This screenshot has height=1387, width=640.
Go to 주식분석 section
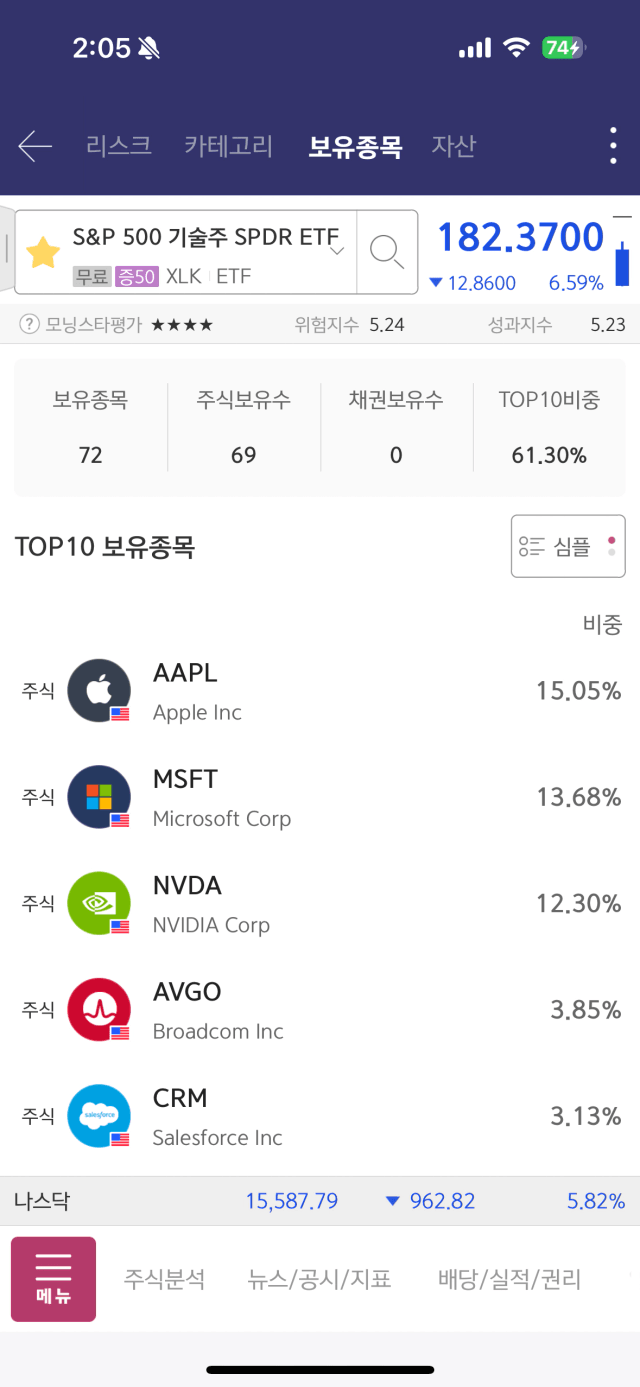coord(164,1279)
